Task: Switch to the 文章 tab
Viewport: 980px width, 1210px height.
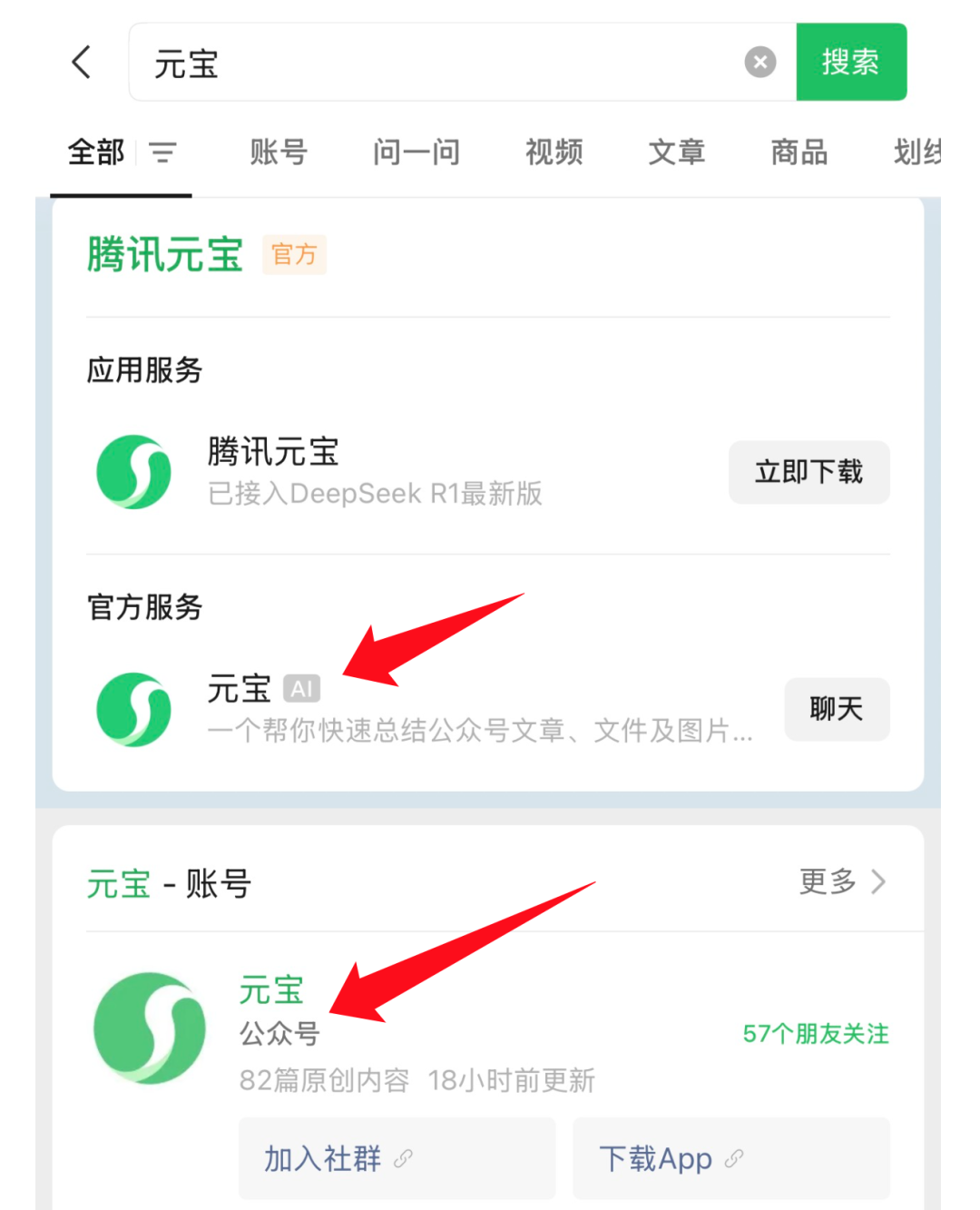Action: coord(677,152)
